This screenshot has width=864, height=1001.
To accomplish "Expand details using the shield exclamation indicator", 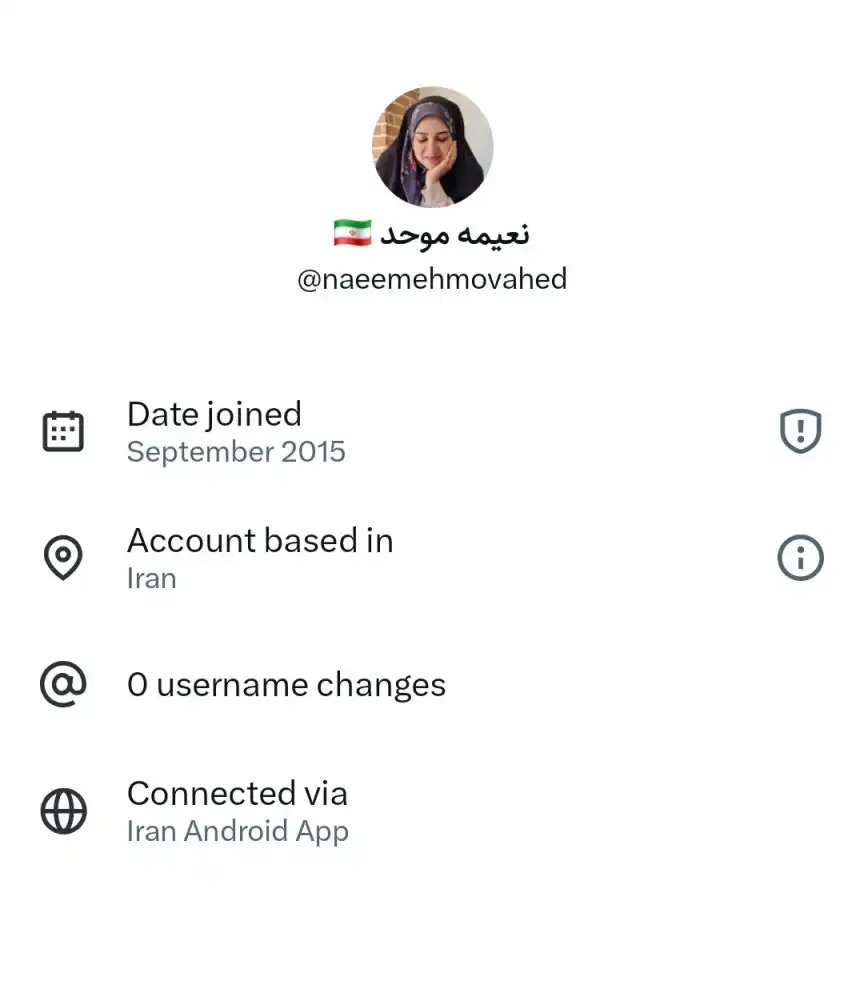I will [799, 430].
